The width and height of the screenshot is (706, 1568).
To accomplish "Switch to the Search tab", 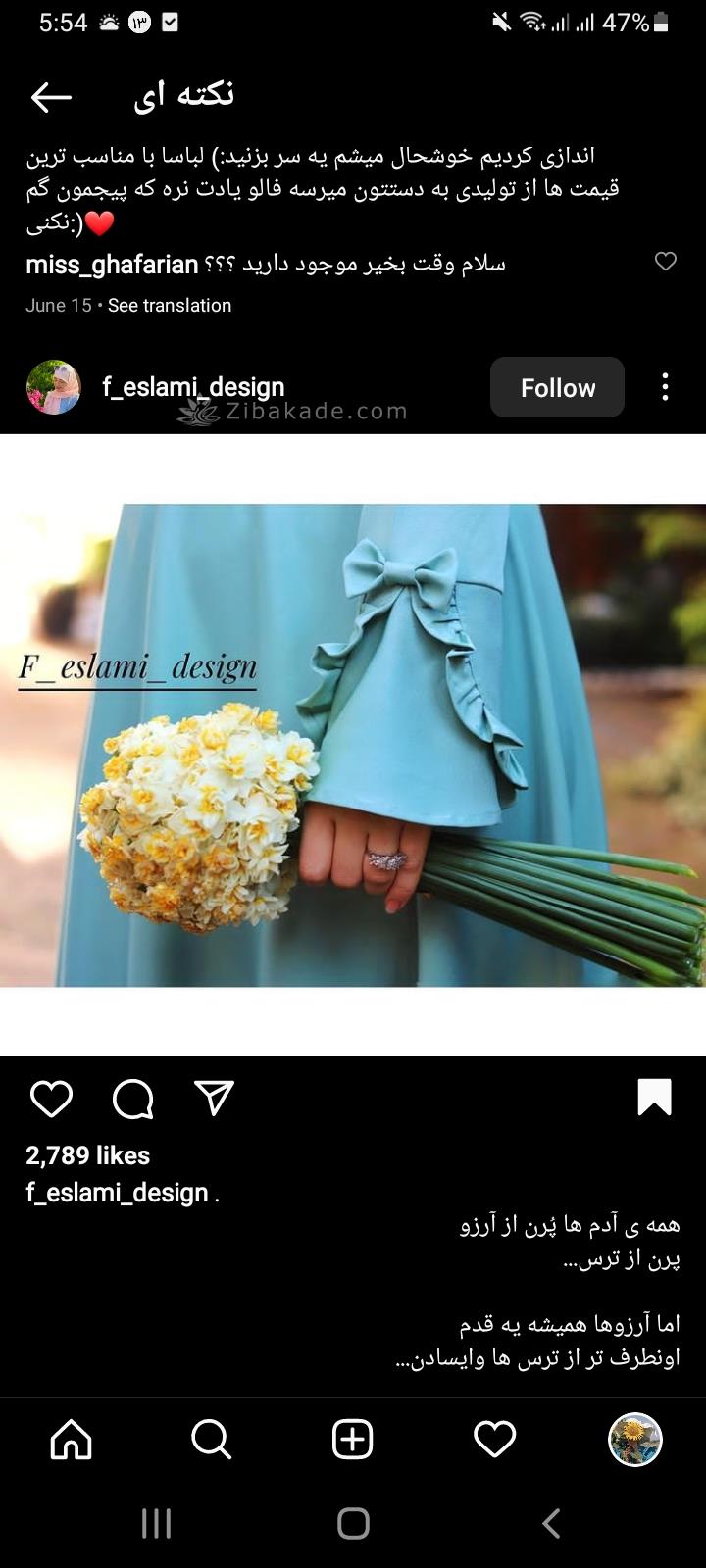I will [x=211, y=1440].
